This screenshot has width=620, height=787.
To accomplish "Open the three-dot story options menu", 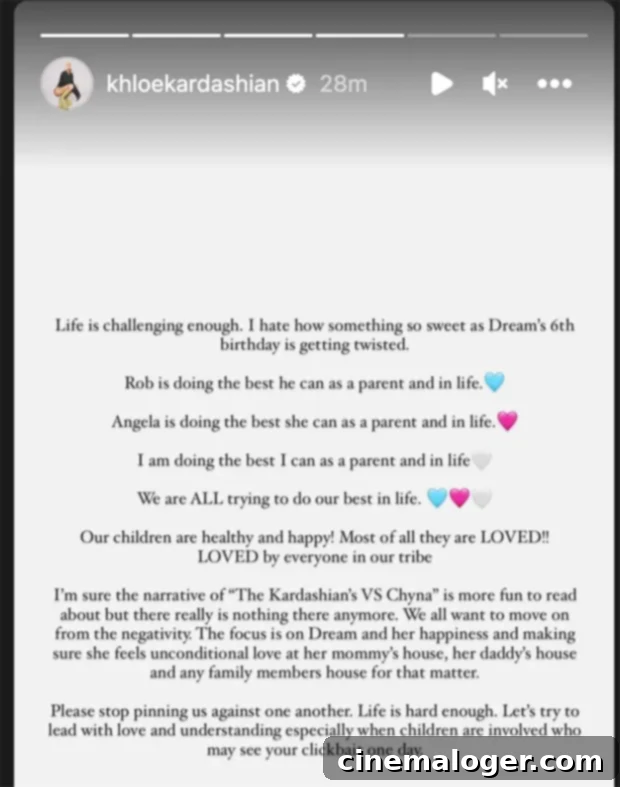I will point(554,84).
